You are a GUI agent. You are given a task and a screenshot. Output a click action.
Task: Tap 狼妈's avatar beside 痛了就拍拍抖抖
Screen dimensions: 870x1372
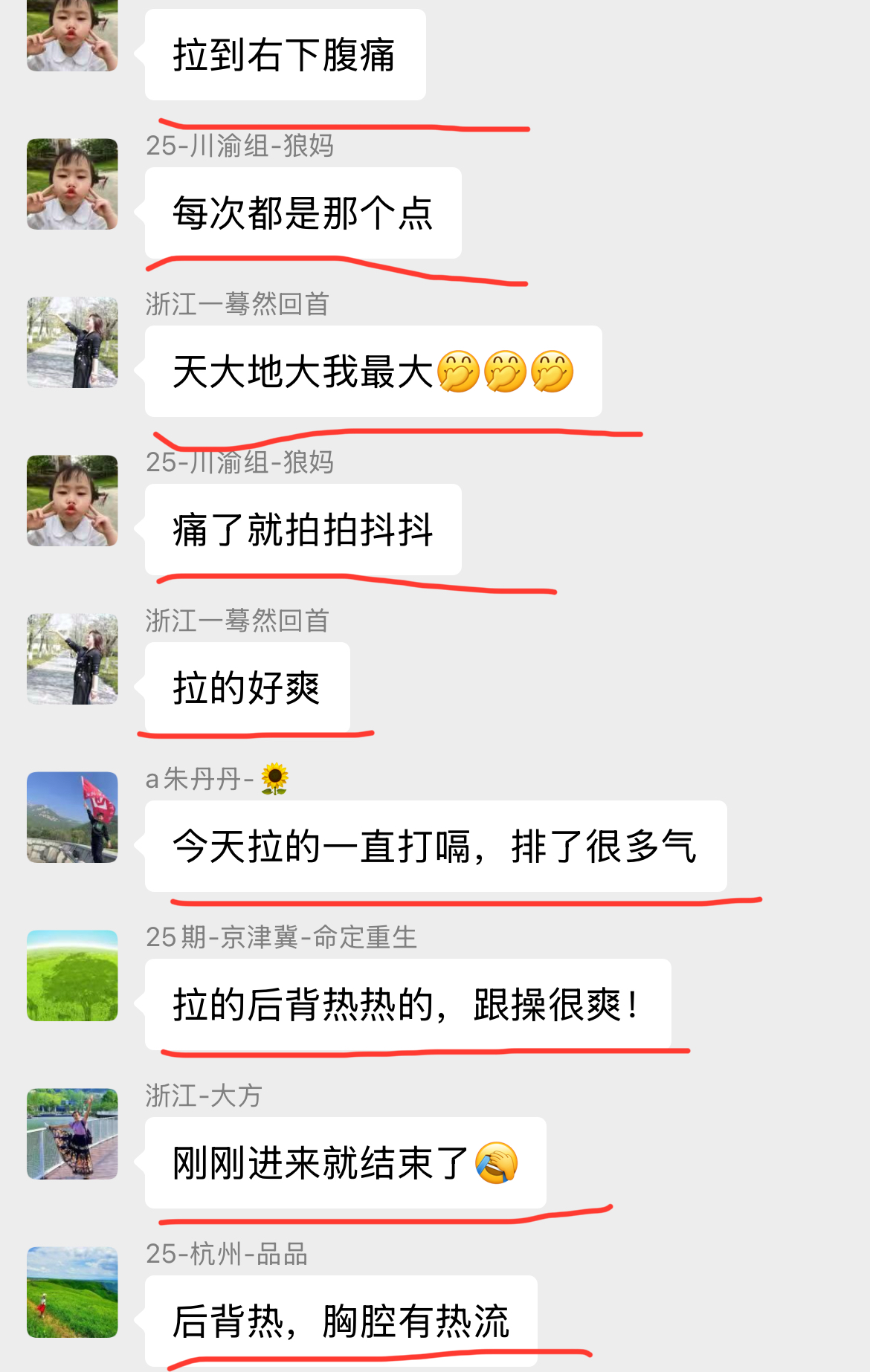[x=72, y=500]
